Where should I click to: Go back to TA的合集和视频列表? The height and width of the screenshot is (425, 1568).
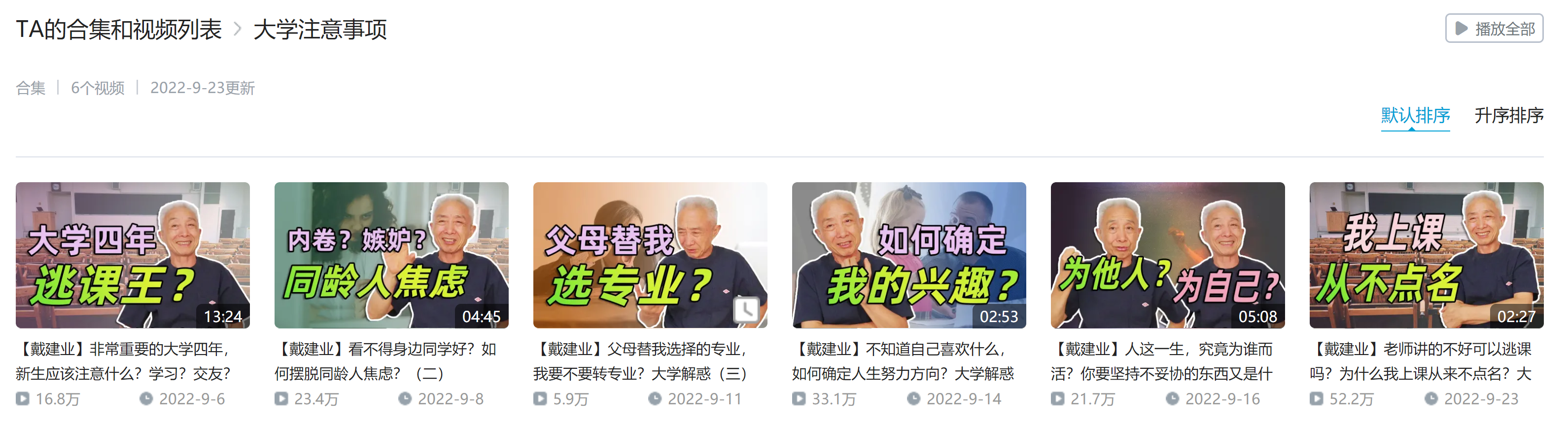click(119, 29)
